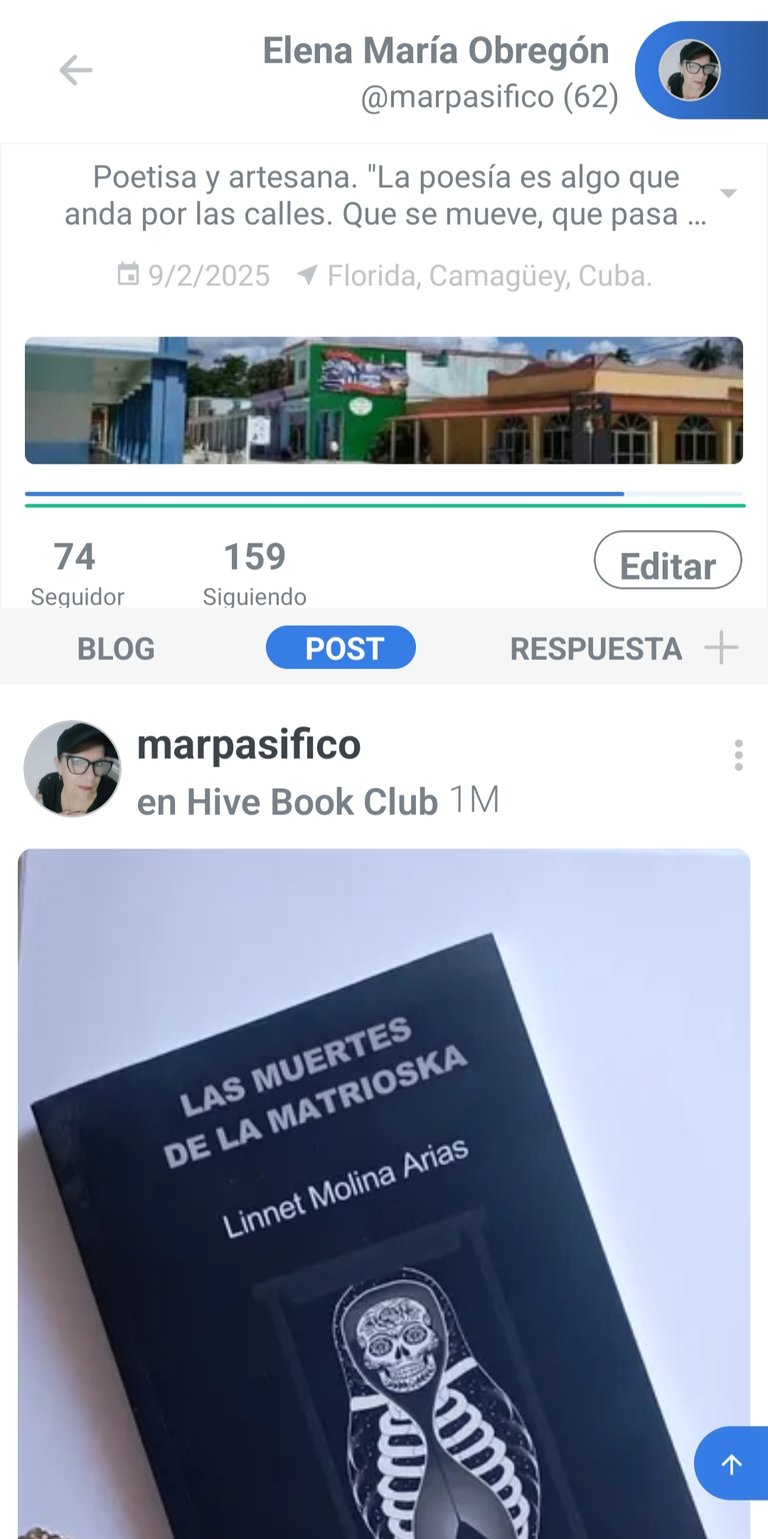The image size is (768, 1539).
Task: Open the post with the book photo
Action: [384, 1193]
